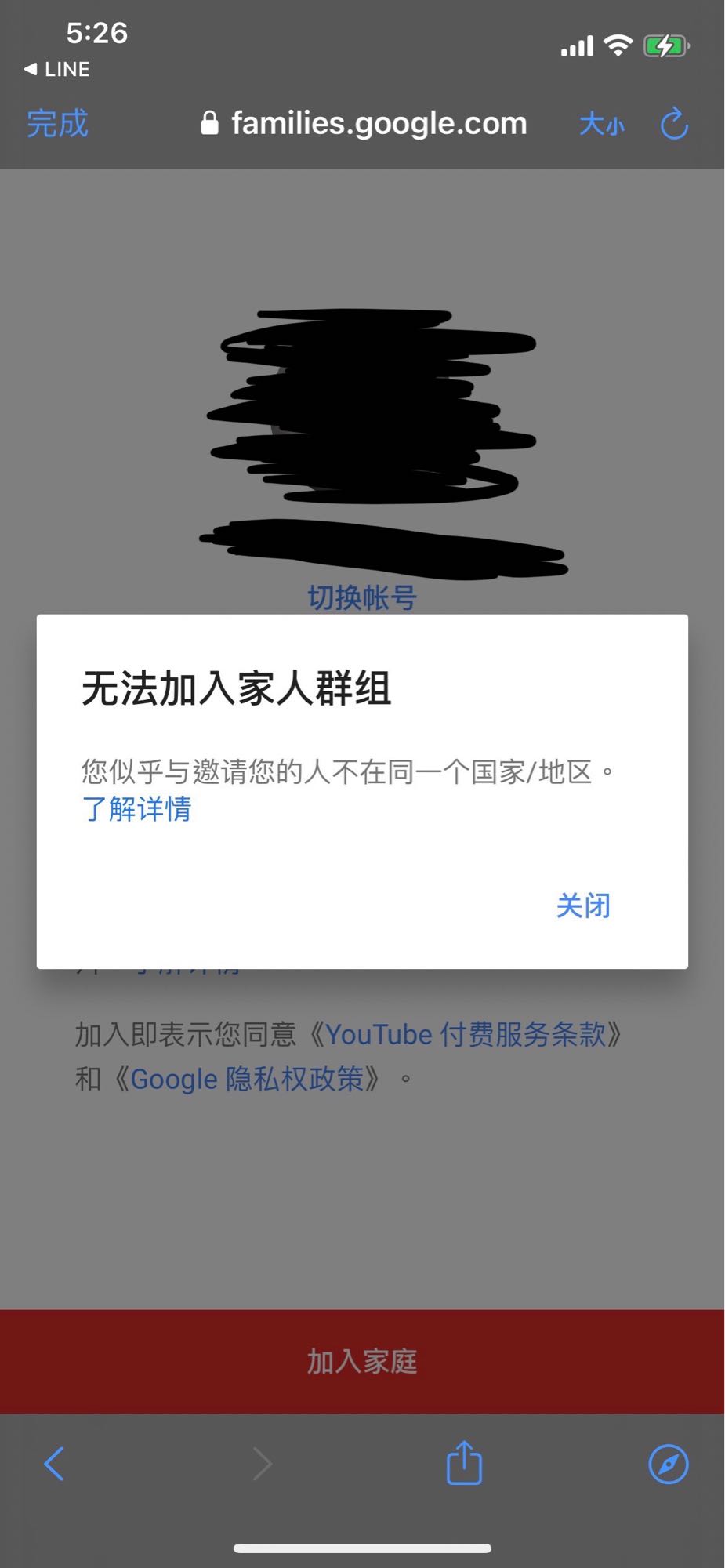Tap the padlock icon in the address bar

[x=210, y=122]
